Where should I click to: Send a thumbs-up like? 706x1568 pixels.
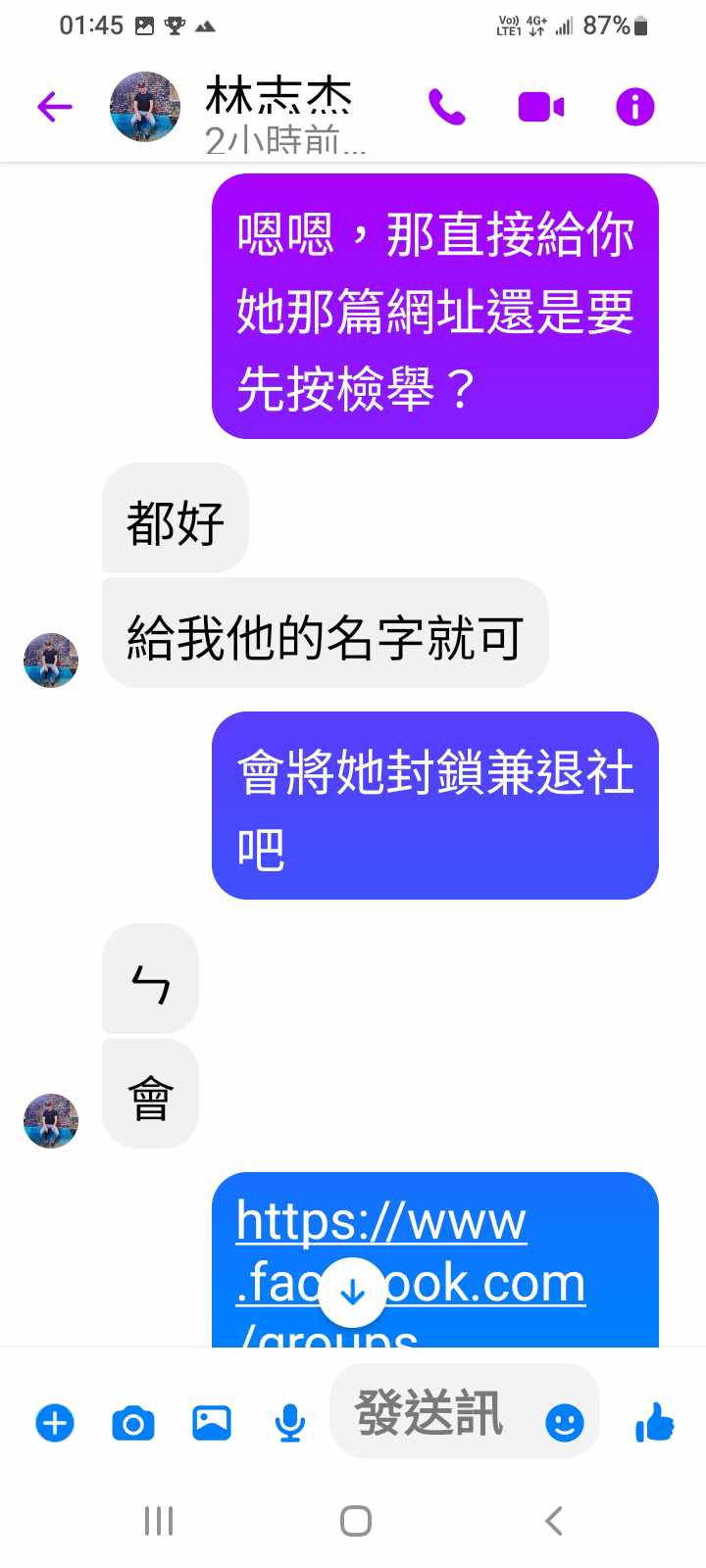pyautogui.click(x=654, y=1422)
